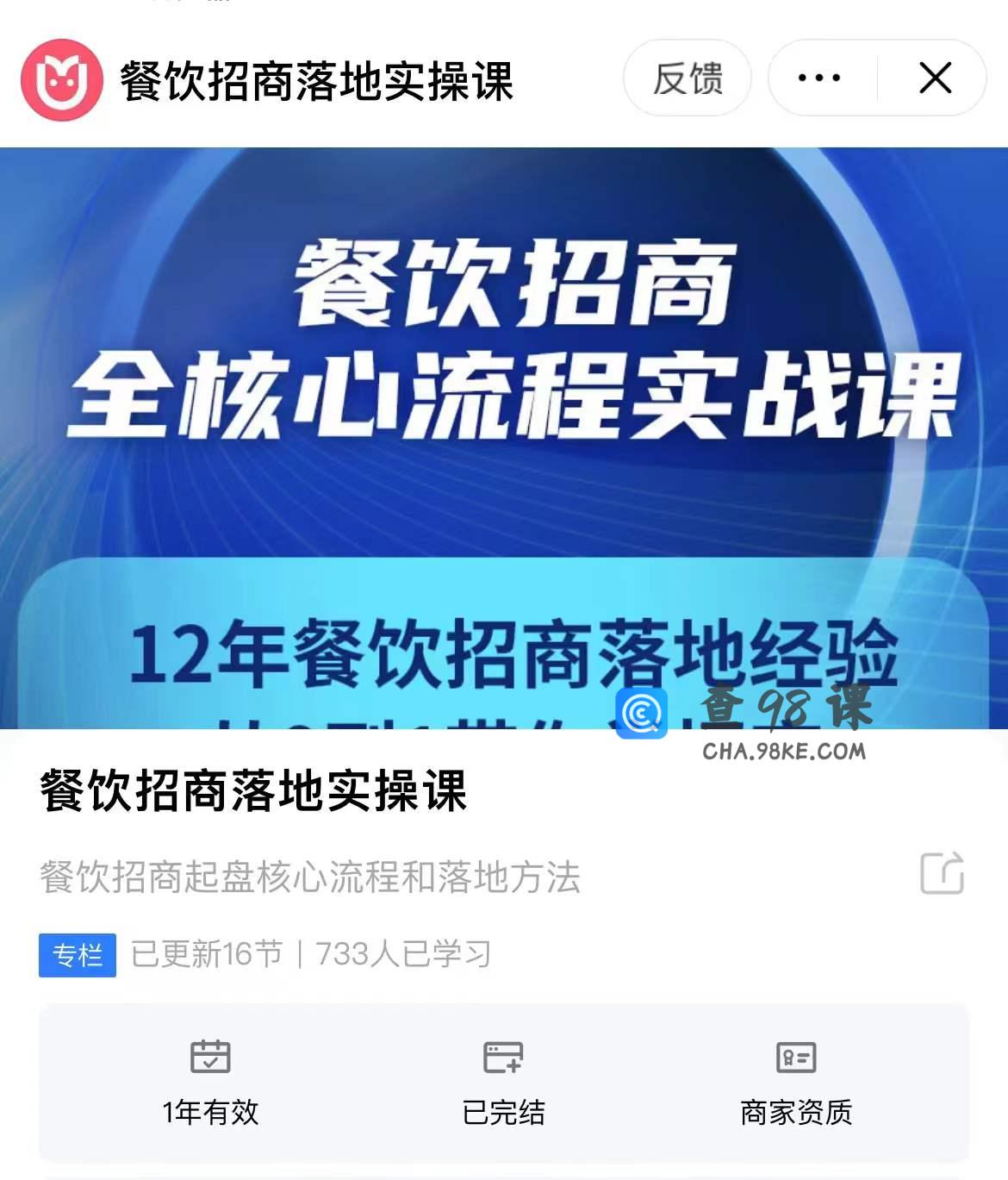View the 1年有效 validity info

point(210,1083)
